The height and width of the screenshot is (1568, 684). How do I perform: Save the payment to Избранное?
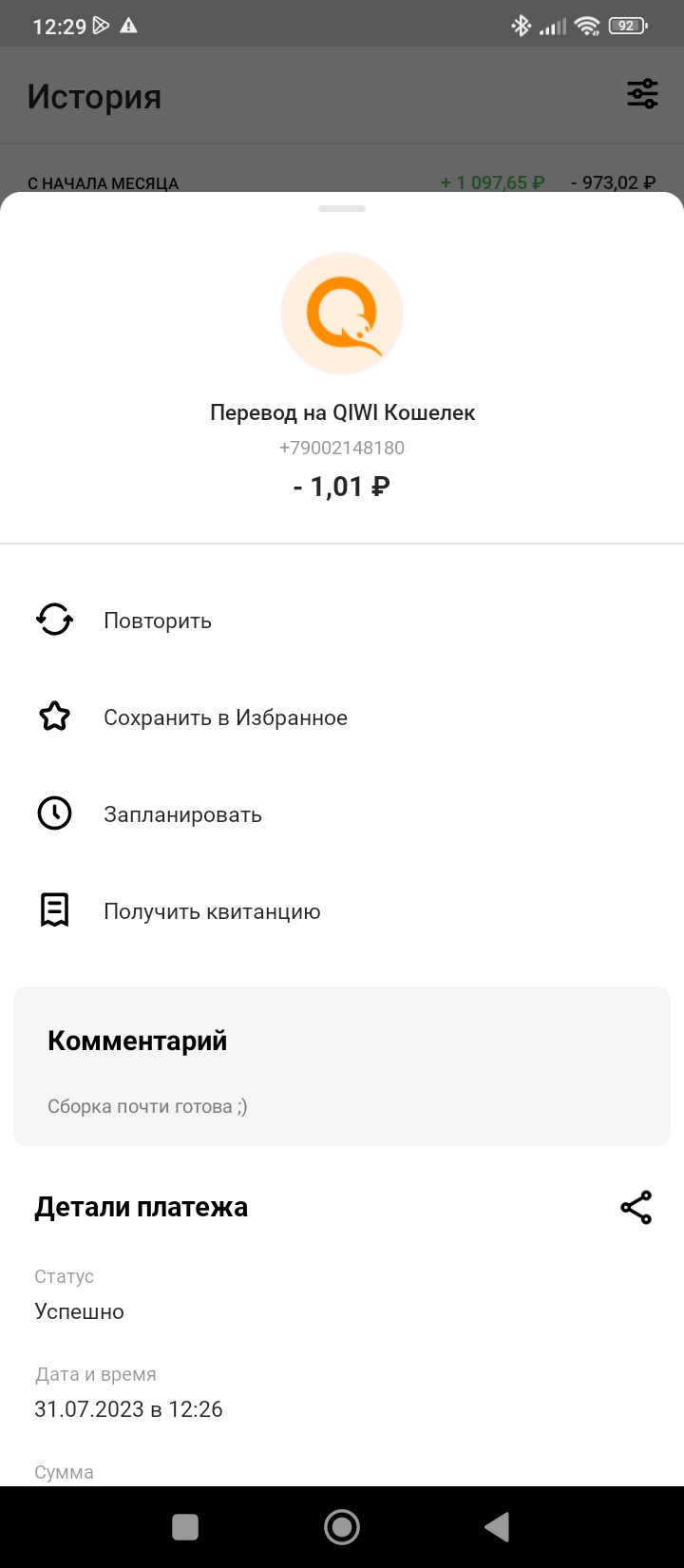224,717
